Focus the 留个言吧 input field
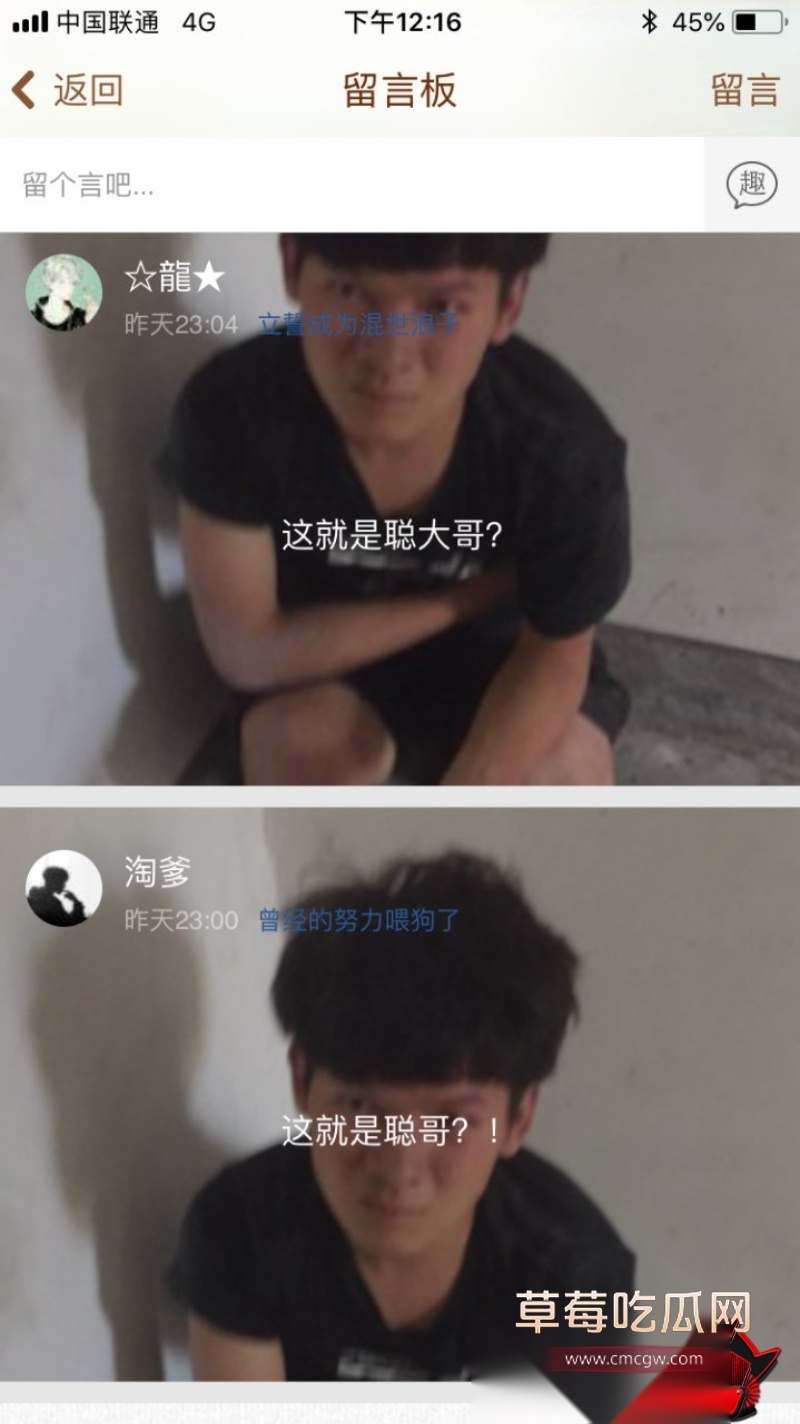The width and height of the screenshot is (800, 1424). click(x=352, y=185)
